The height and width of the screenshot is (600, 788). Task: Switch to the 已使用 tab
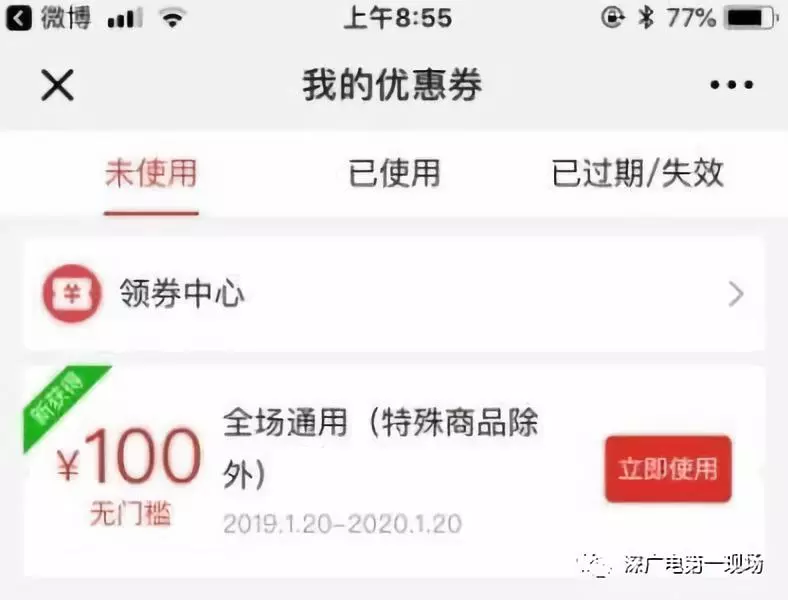coord(394,174)
